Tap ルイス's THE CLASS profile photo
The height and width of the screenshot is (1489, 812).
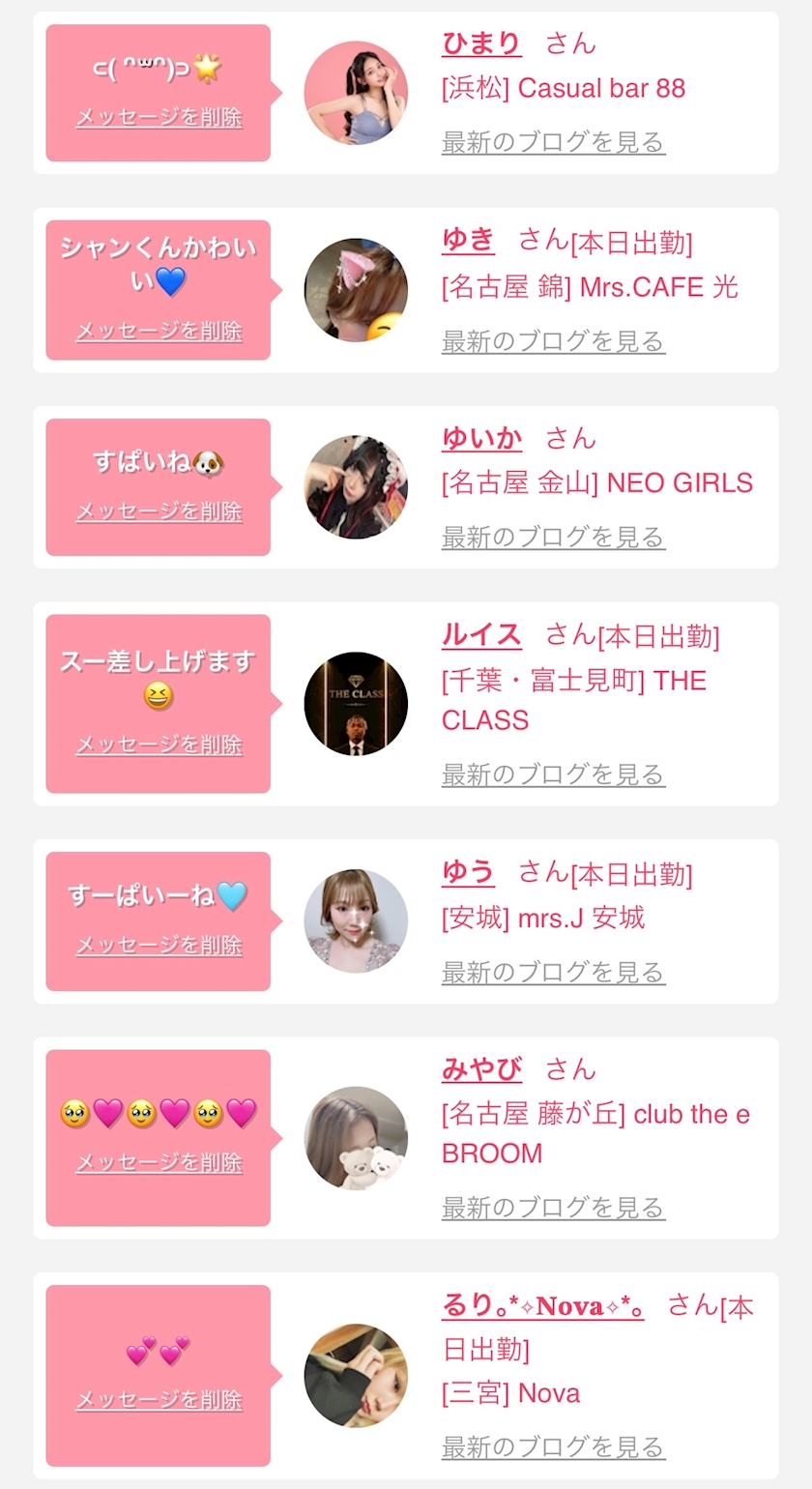pos(356,704)
